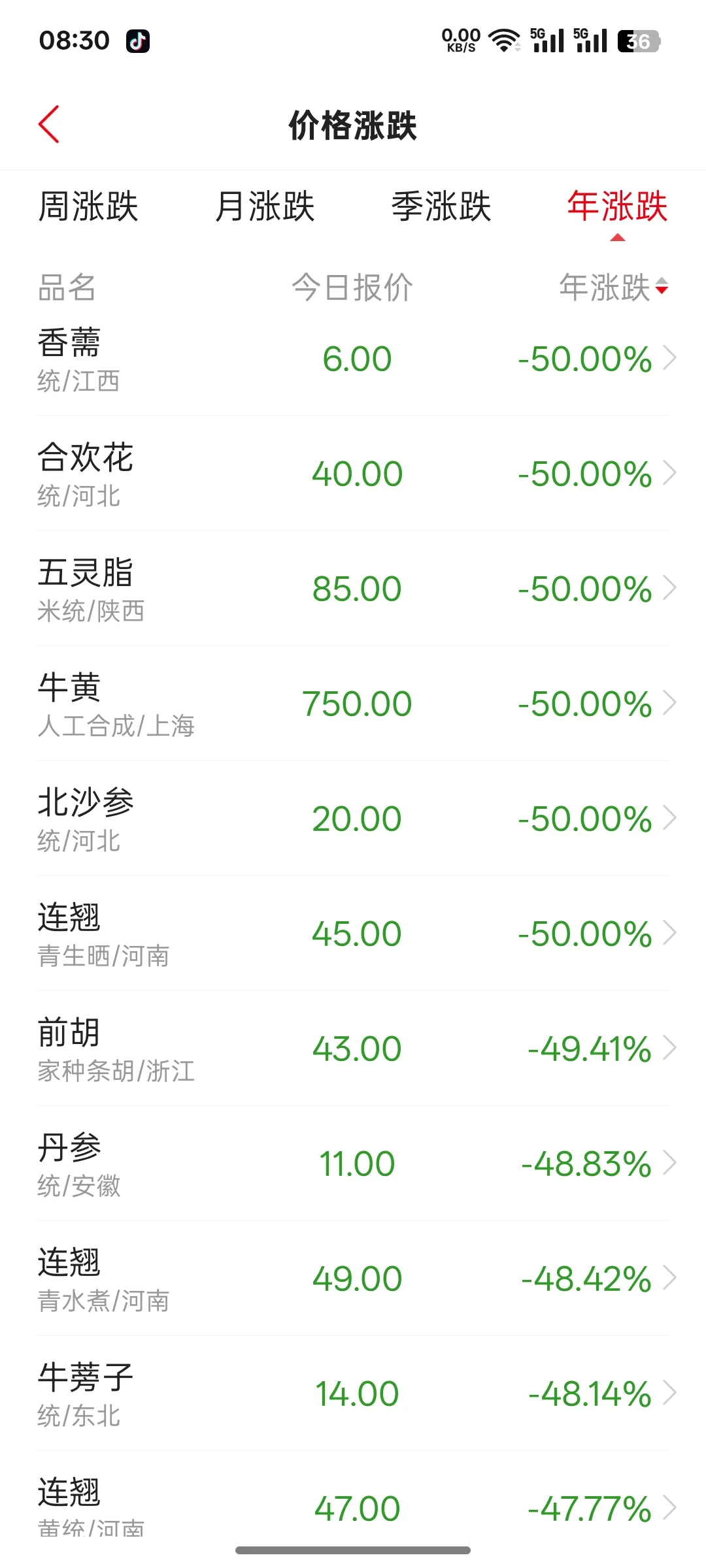Switch to the 周涨跌 tab
The height and width of the screenshot is (1568, 706).
(x=88, y=206)
